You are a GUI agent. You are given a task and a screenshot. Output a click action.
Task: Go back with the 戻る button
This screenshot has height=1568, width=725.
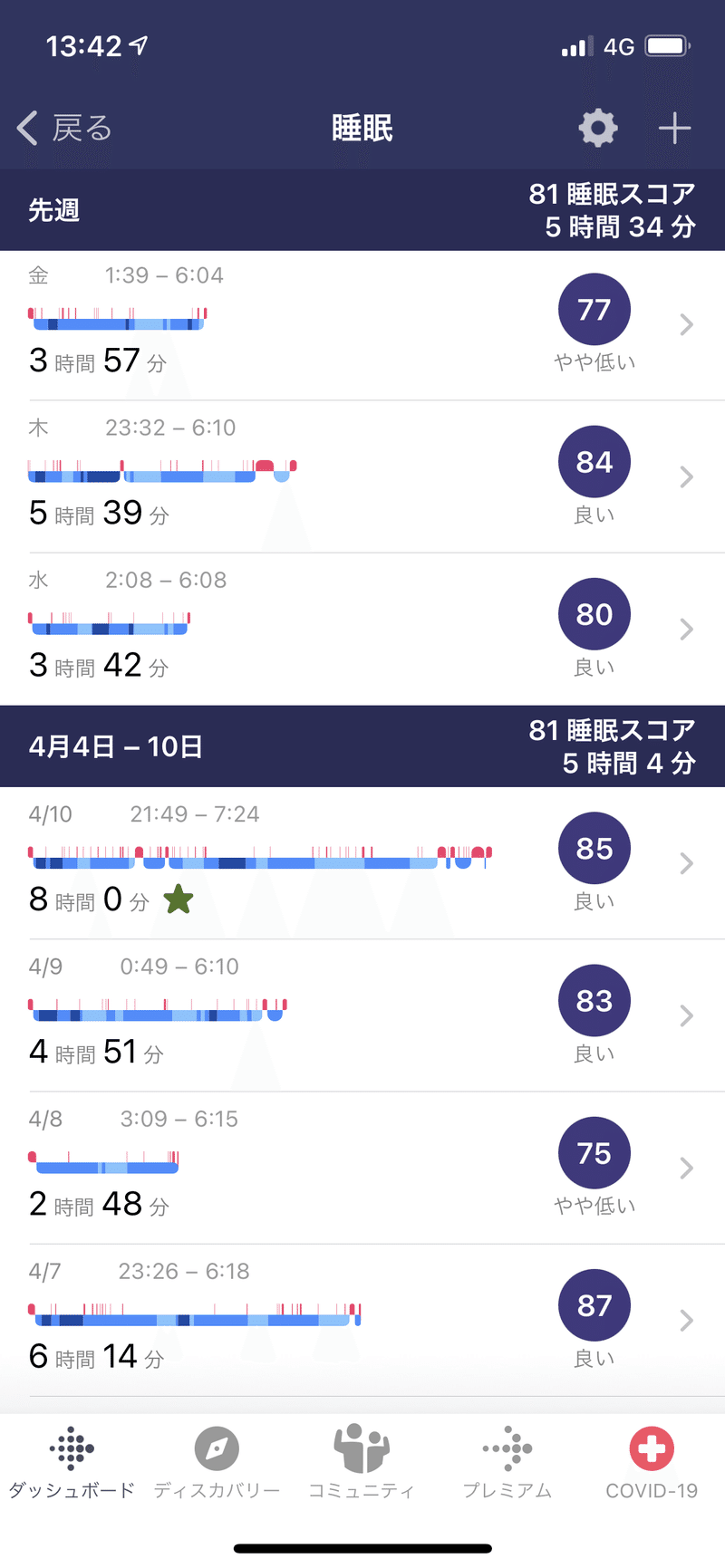click(x=64, y=128)
